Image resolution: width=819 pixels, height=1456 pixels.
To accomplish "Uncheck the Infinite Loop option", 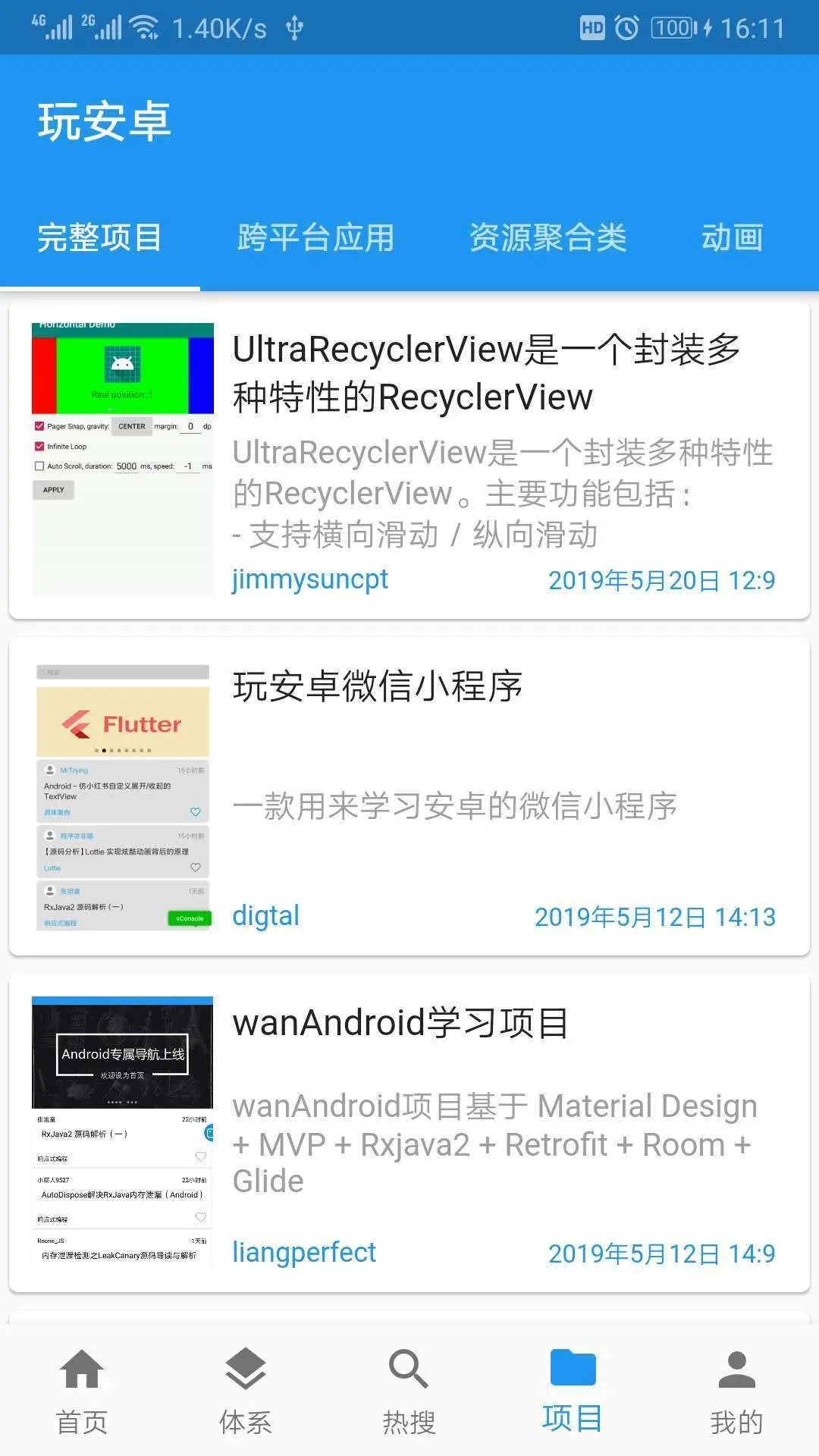I will (39, 447).
